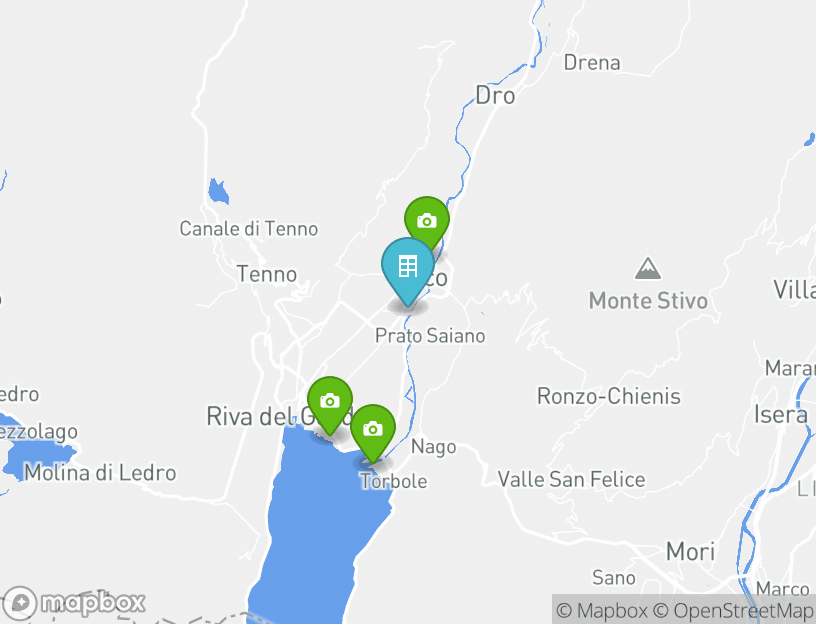Image resolution: width=816 pixels, height=624 pixels.
Task: Select the camera marker at Riva del Garda
Action: click(329, 401)
